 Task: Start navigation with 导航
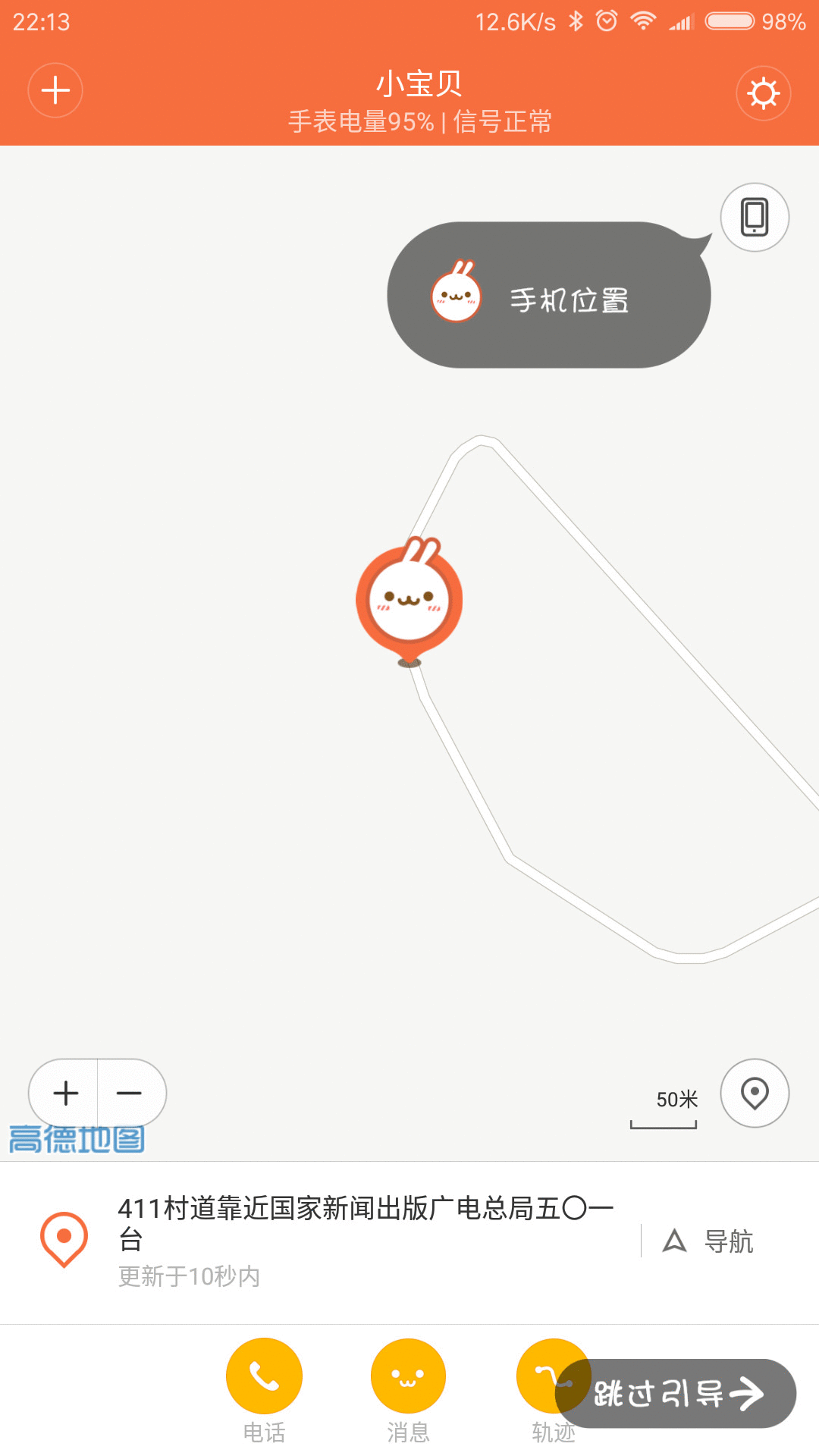click(x=709, y=1241)
